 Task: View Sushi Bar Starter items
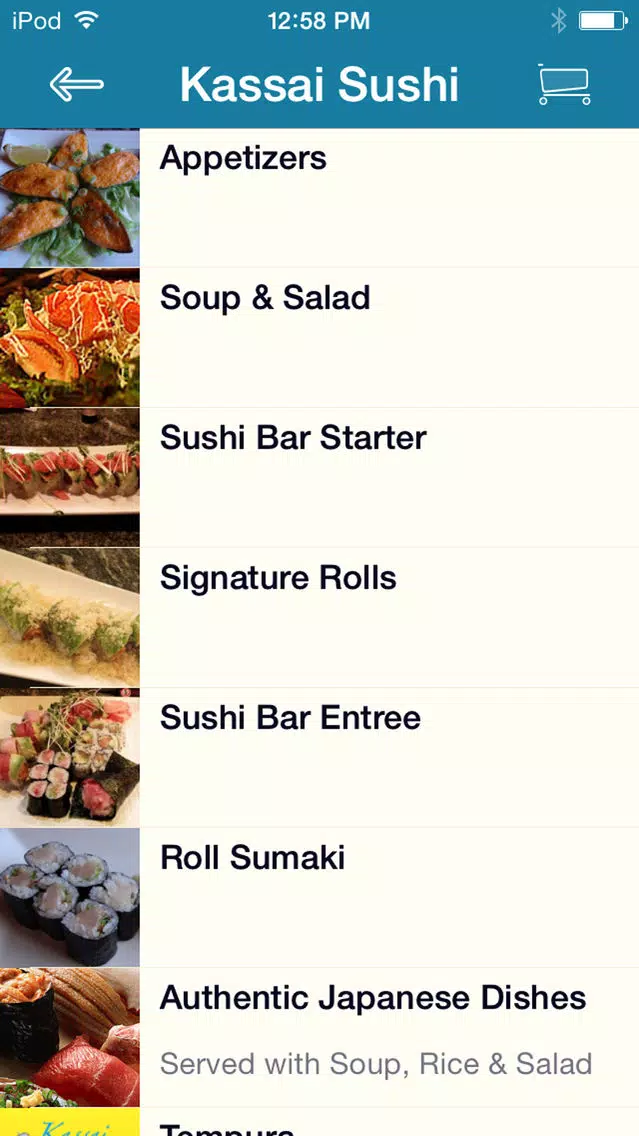[x=320, y=477]
